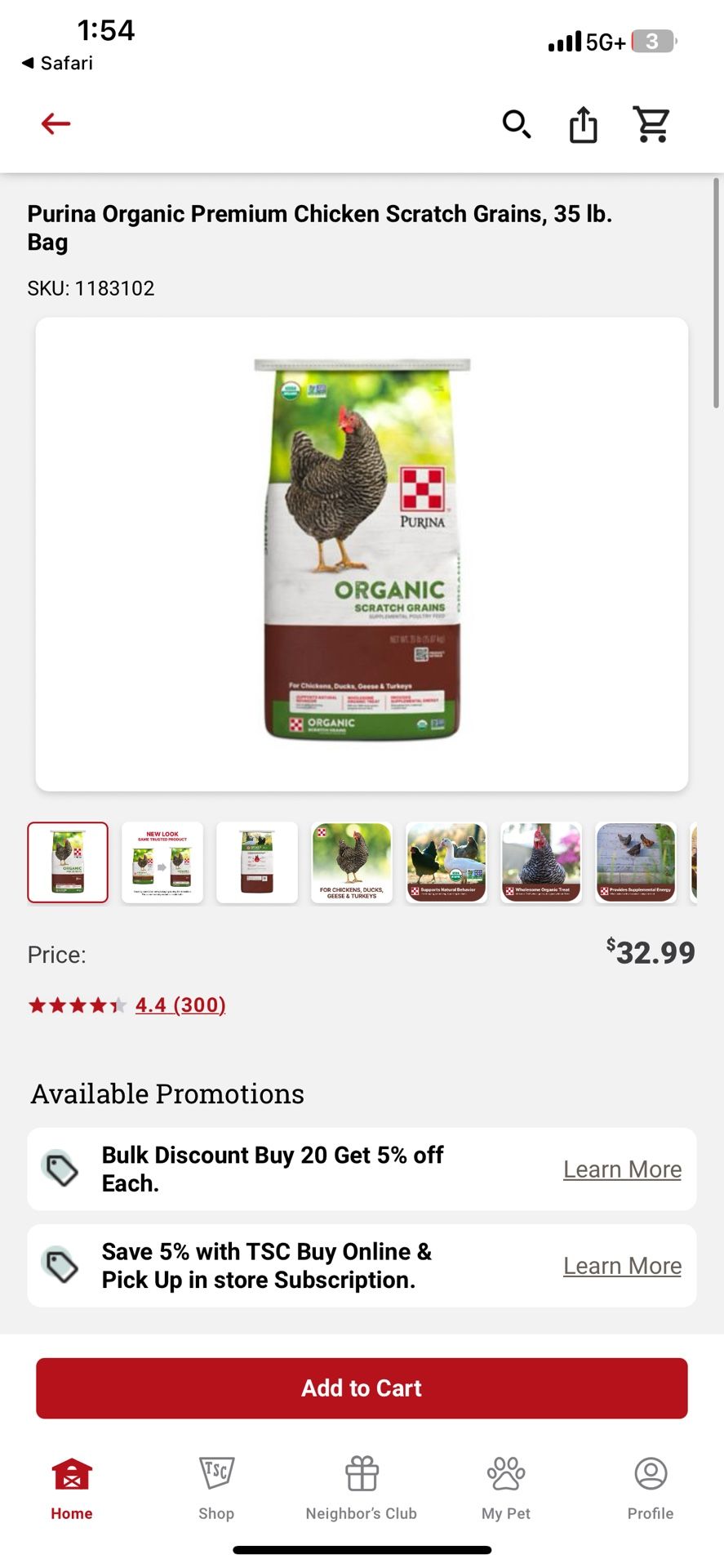Viewport: 724px width, 1568px height.
Task: Open the shopping cart
Action: click(x=651, y=124)
